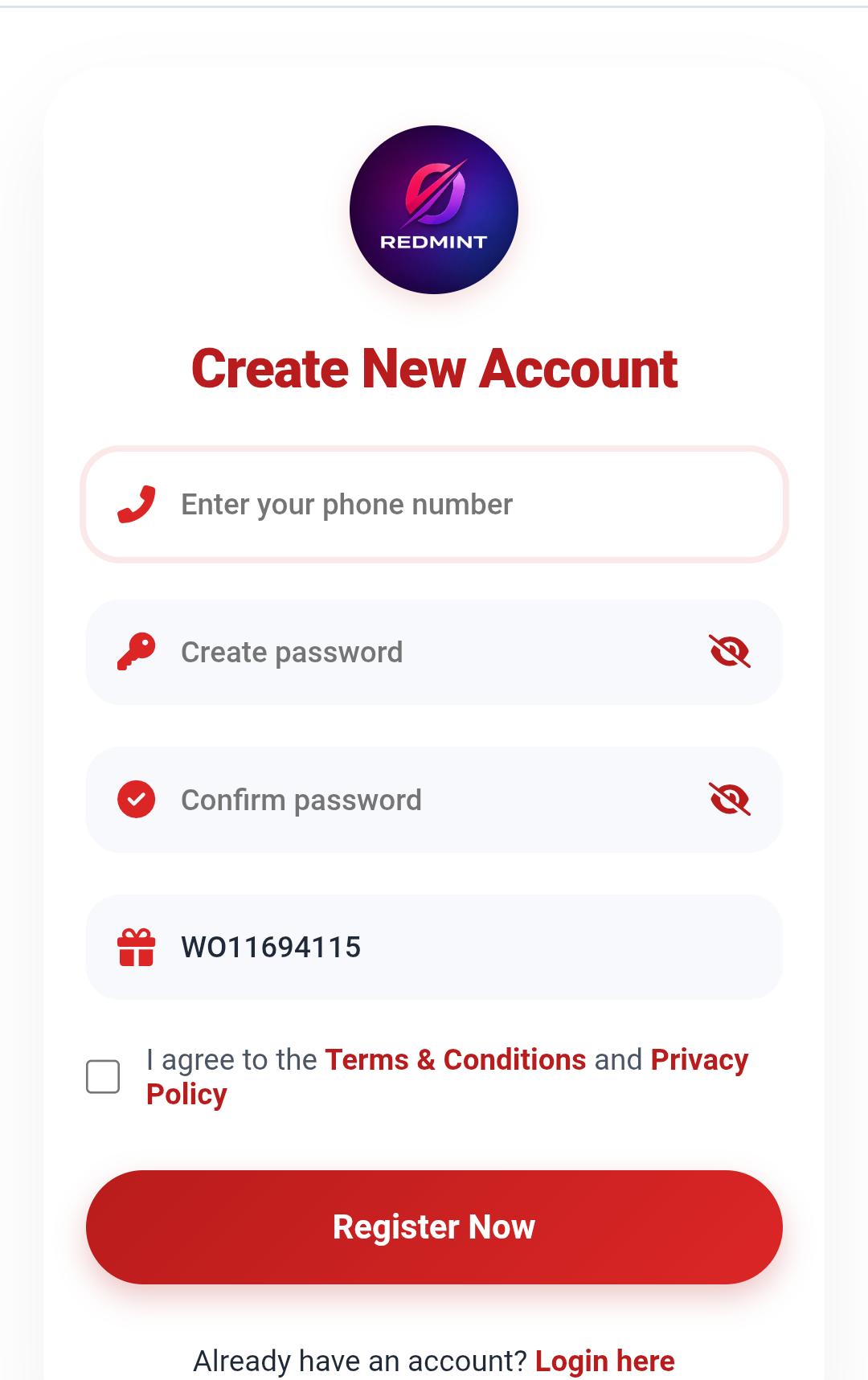868x1380 pixels.
Task: Click the gift icon next to the referral code
Action: [137, 947]
